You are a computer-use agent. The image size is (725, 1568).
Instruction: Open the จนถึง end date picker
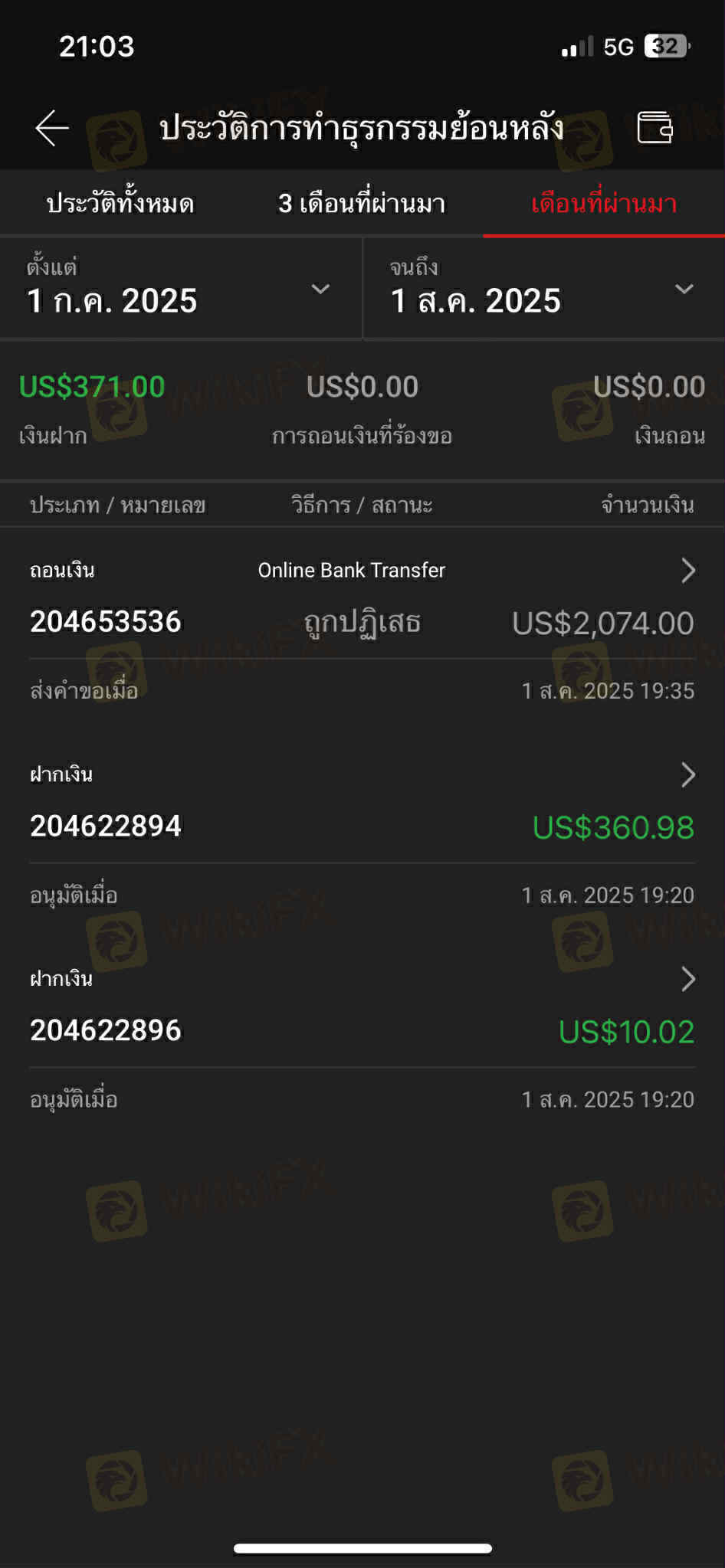544,289
